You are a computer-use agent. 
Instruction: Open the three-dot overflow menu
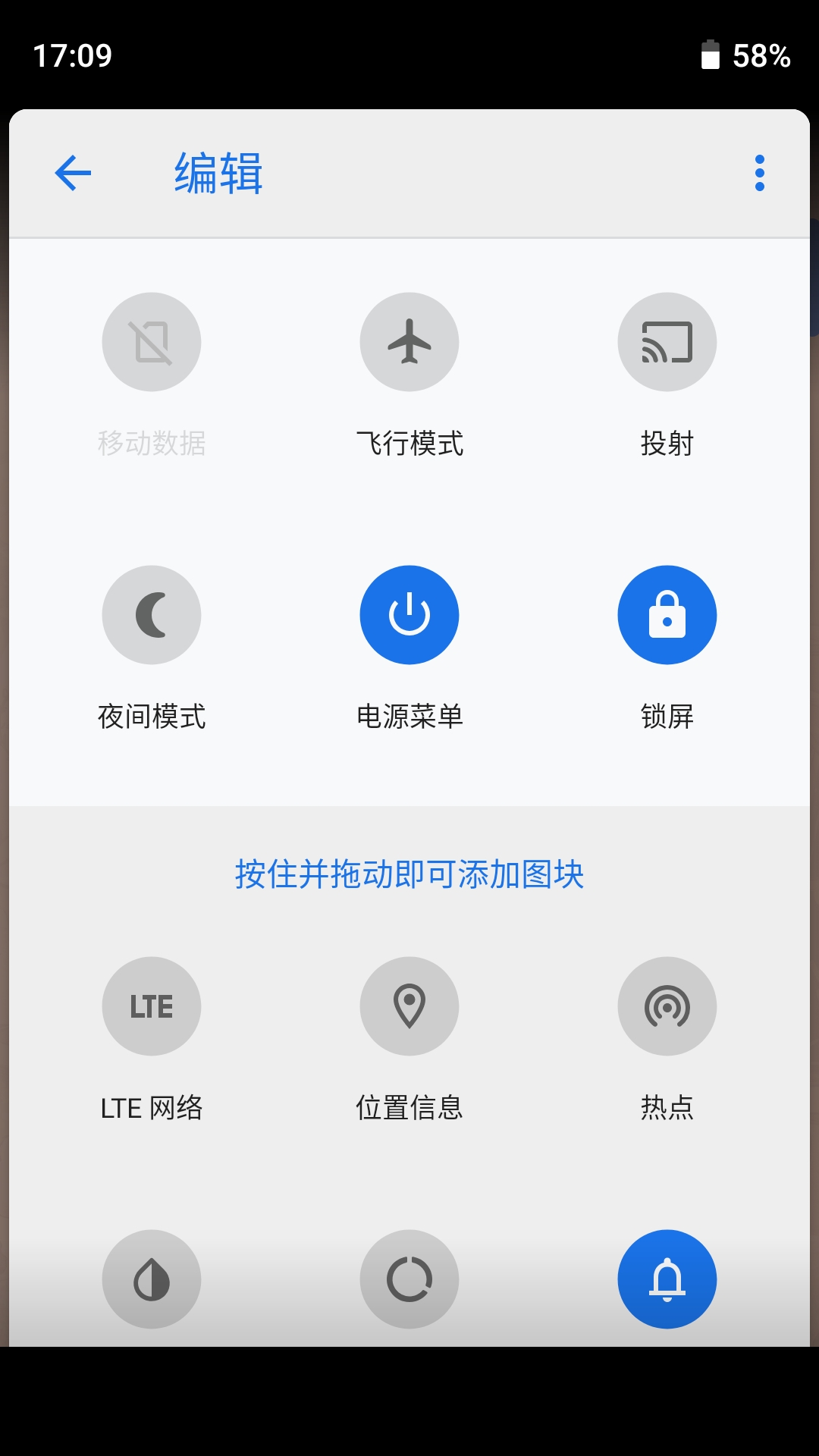click(759, 173)
